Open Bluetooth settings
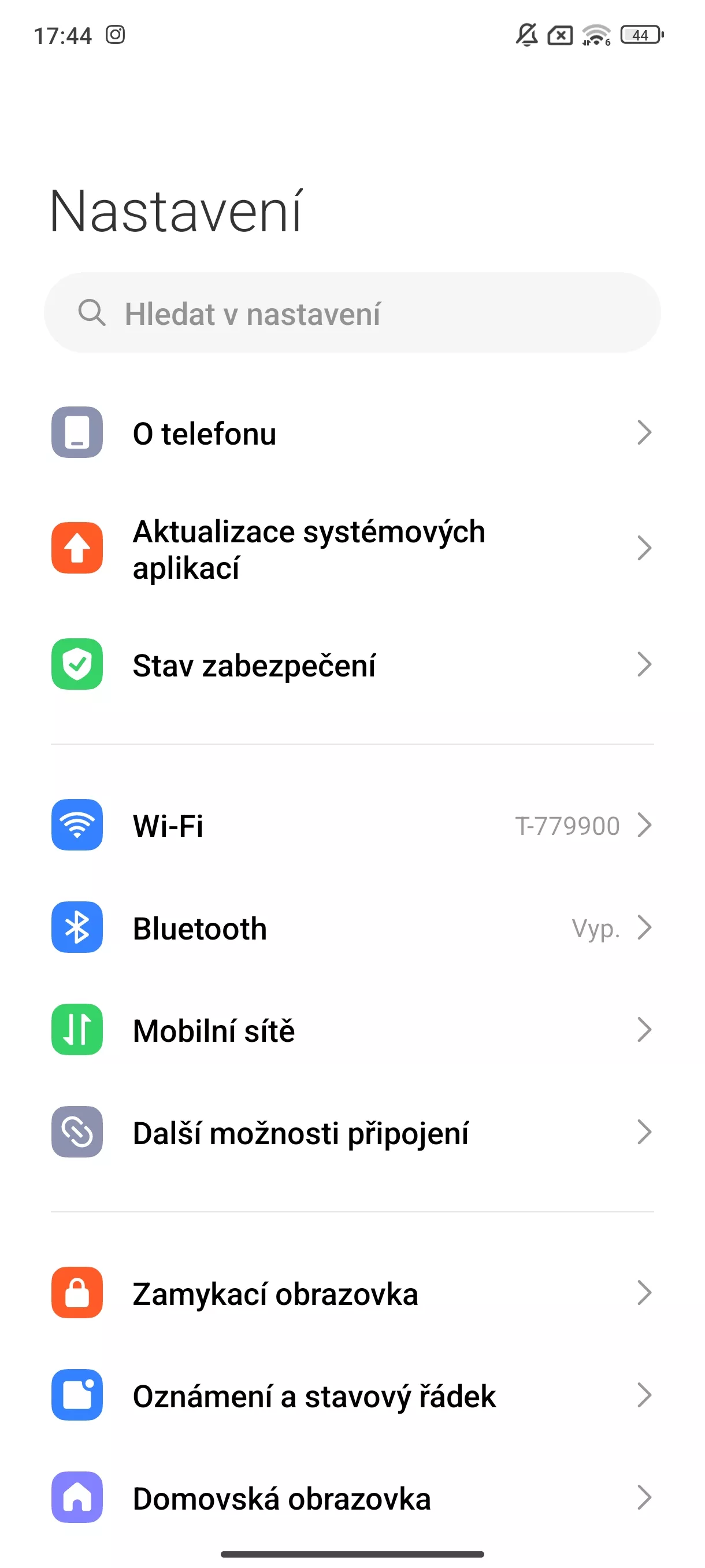The width and height of the screenshot is (705, 1568). [x=352, y=927]
